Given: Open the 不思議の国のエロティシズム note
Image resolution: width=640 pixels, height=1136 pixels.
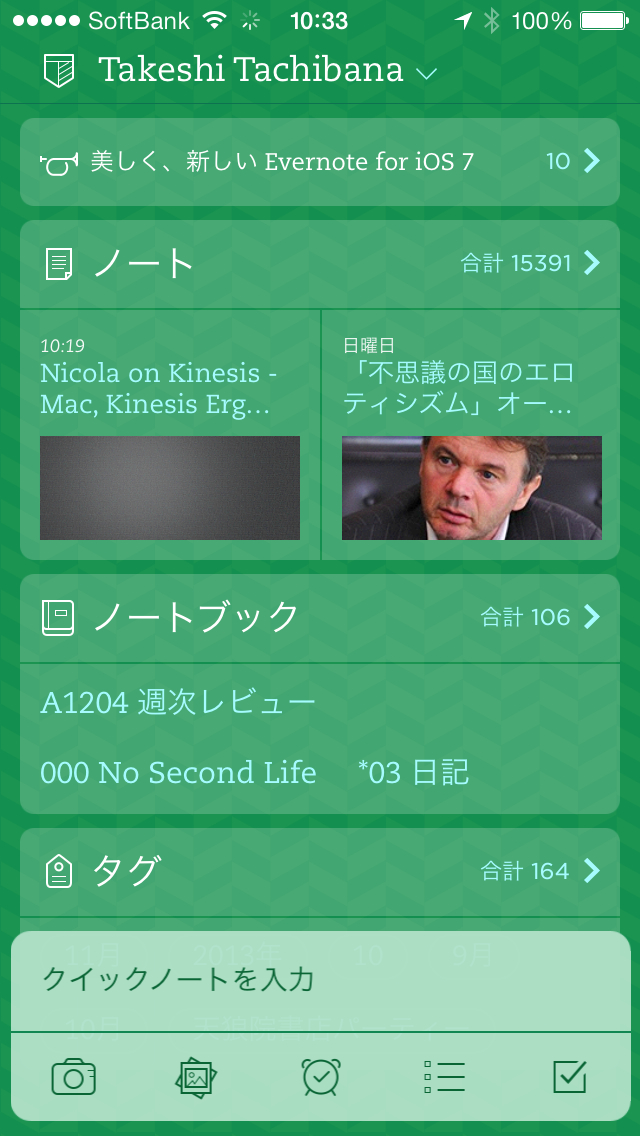Looking at the screenshot, I should pyautogui.click(x=471, y=435).
